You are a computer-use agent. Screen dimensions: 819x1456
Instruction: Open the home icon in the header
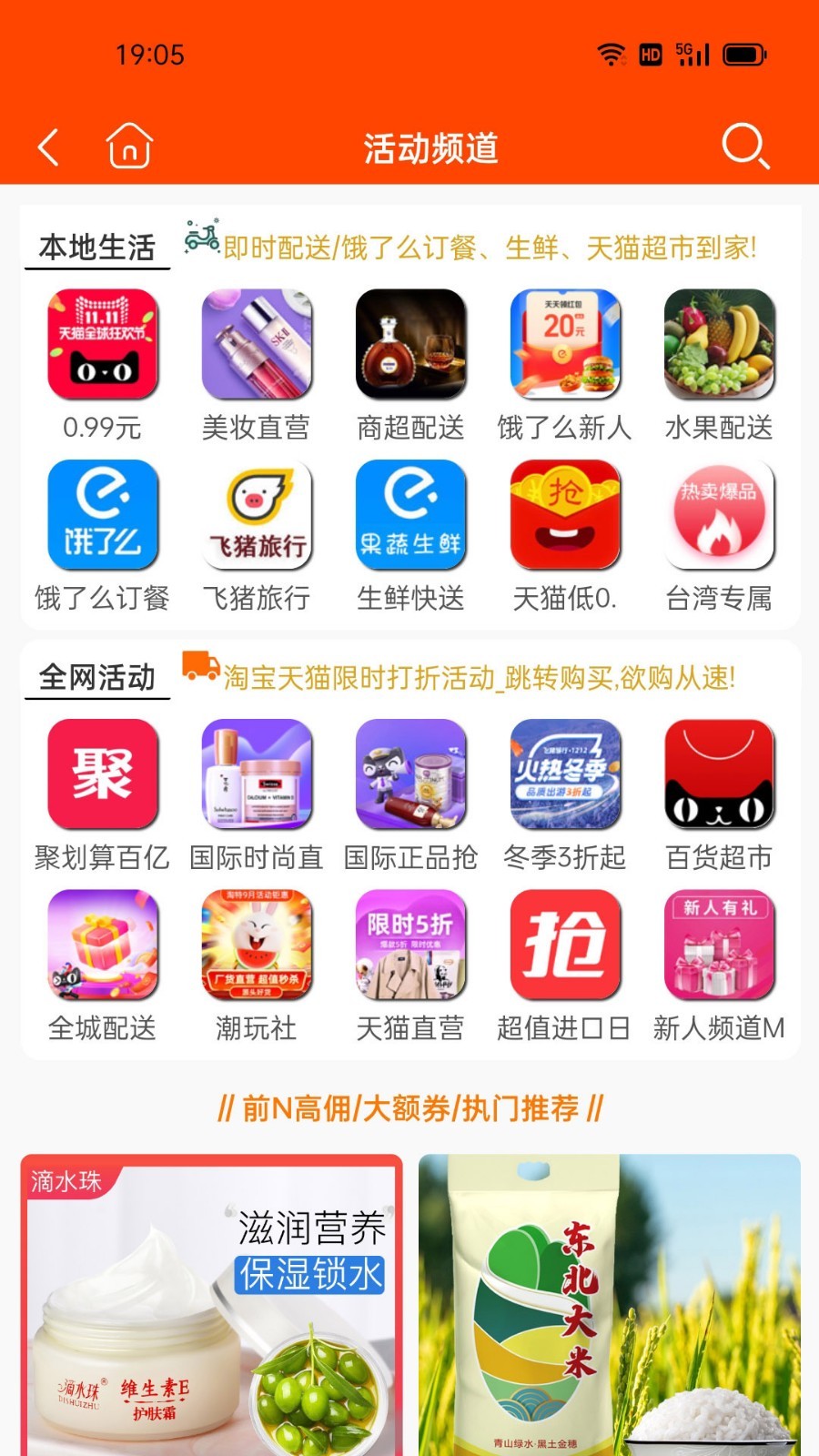coord(129,146)
